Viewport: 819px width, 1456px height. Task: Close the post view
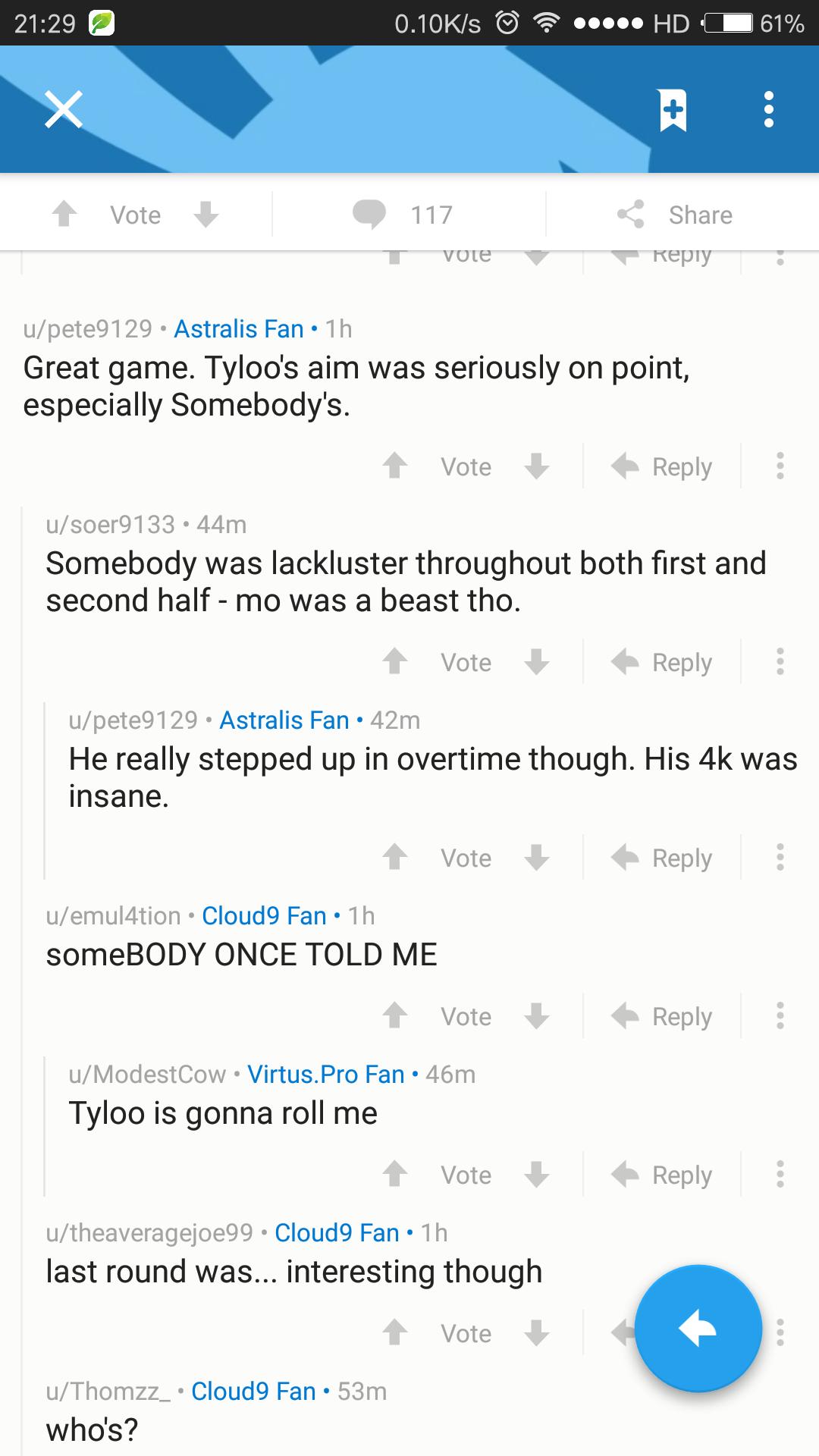[64, 110]
